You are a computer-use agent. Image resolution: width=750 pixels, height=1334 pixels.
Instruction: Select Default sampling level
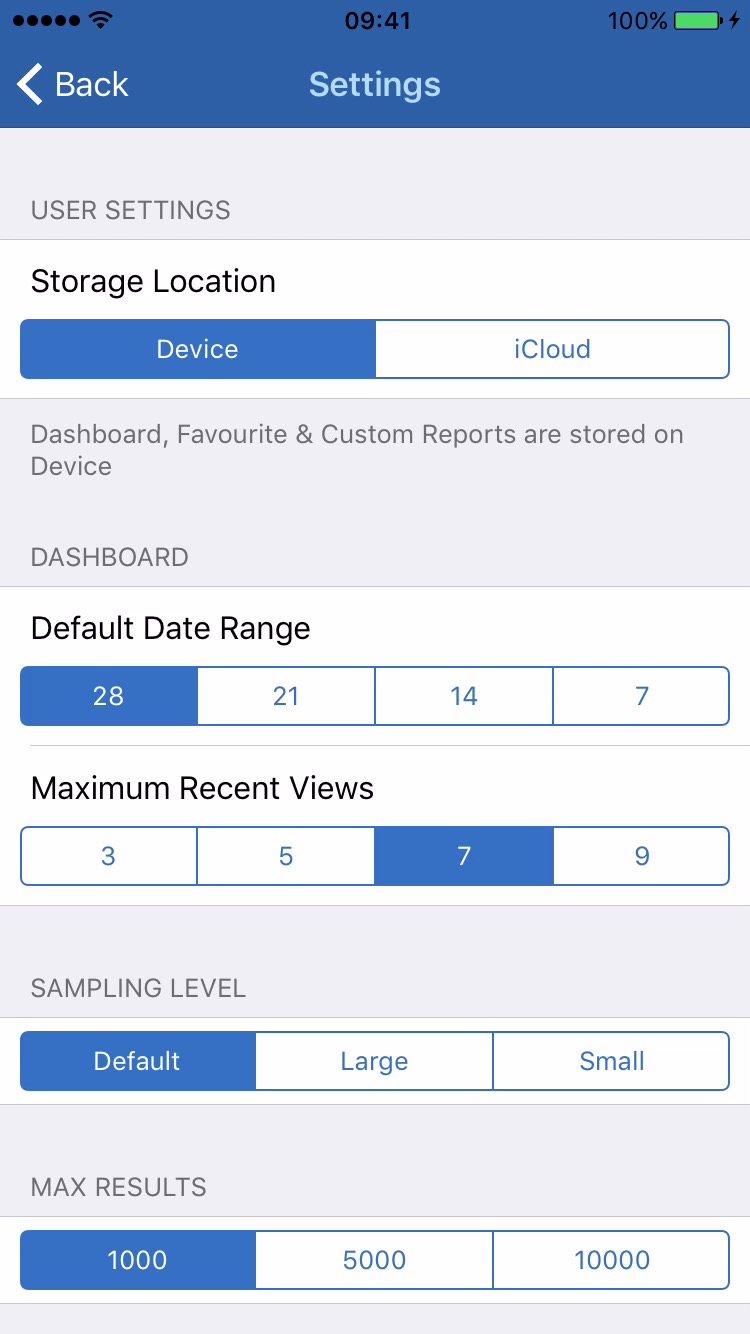pos(138,1061)
